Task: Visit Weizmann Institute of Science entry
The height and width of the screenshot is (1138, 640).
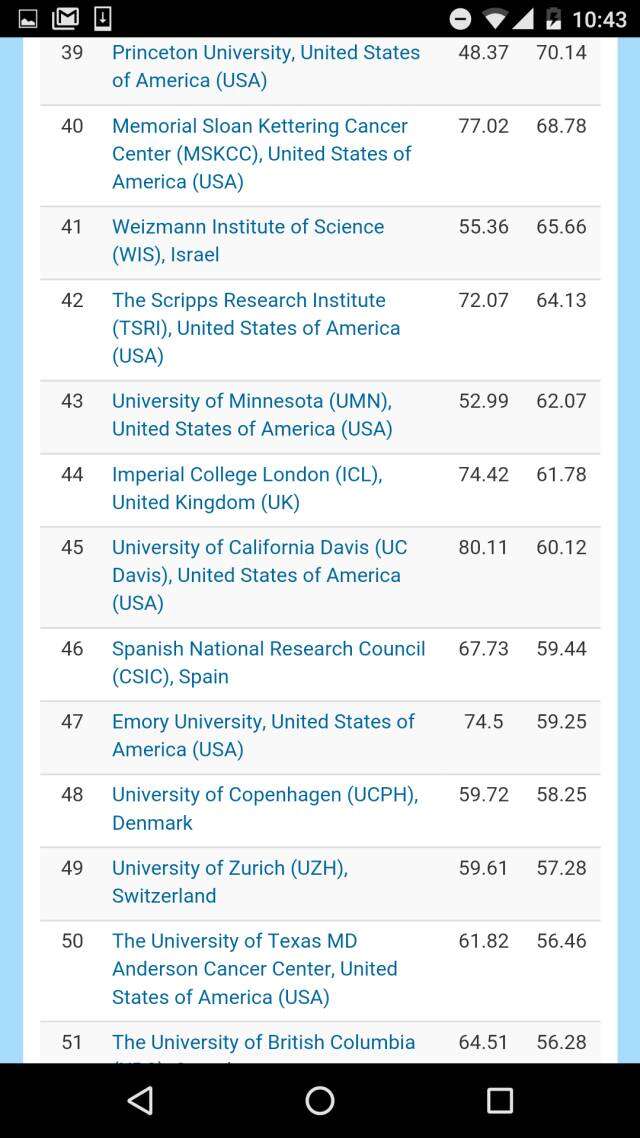Action: pyautogui.click(x=248, y=227)
